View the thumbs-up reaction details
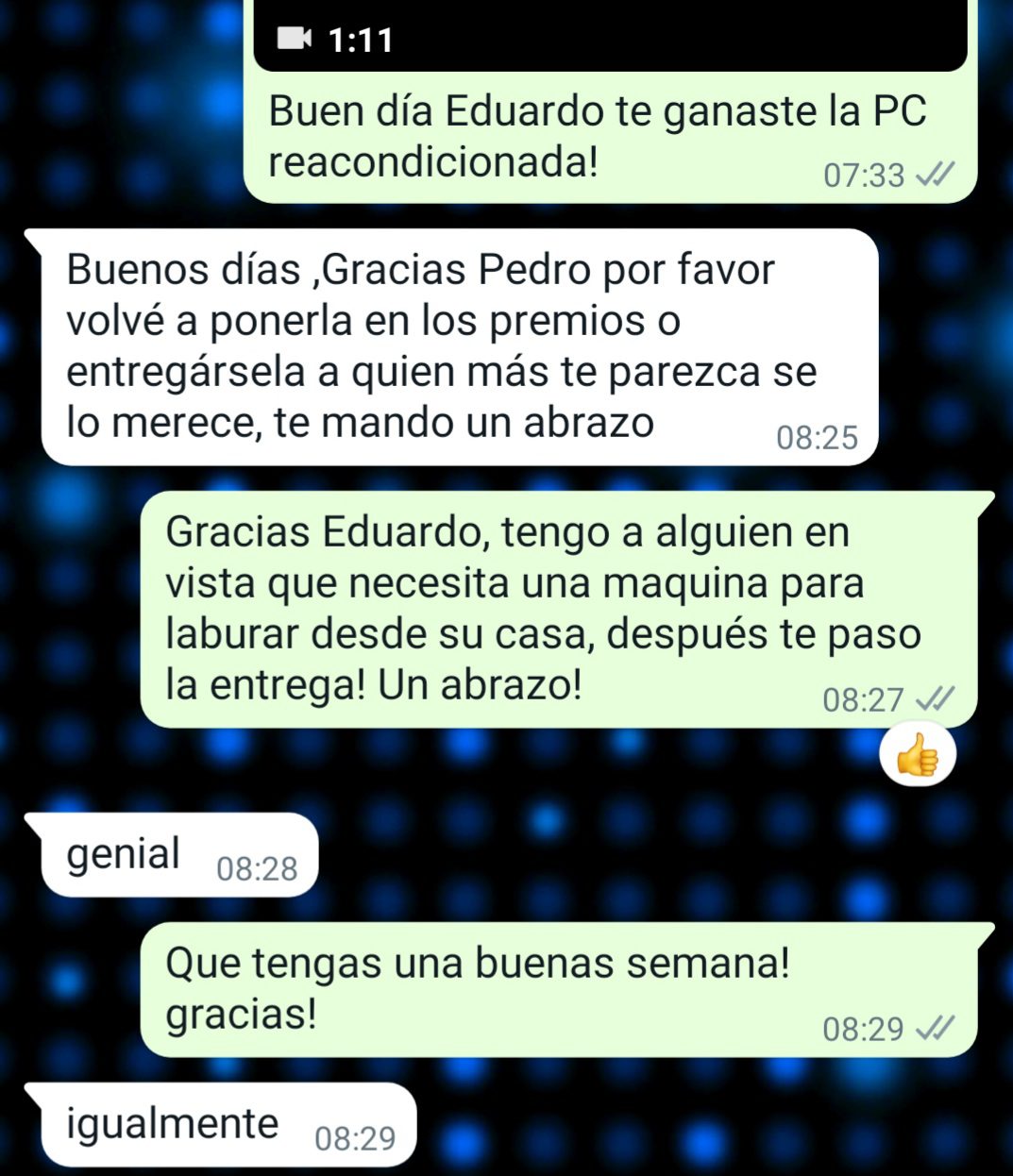Viewport: 1013px width, 1176px height. click(917, 757)
